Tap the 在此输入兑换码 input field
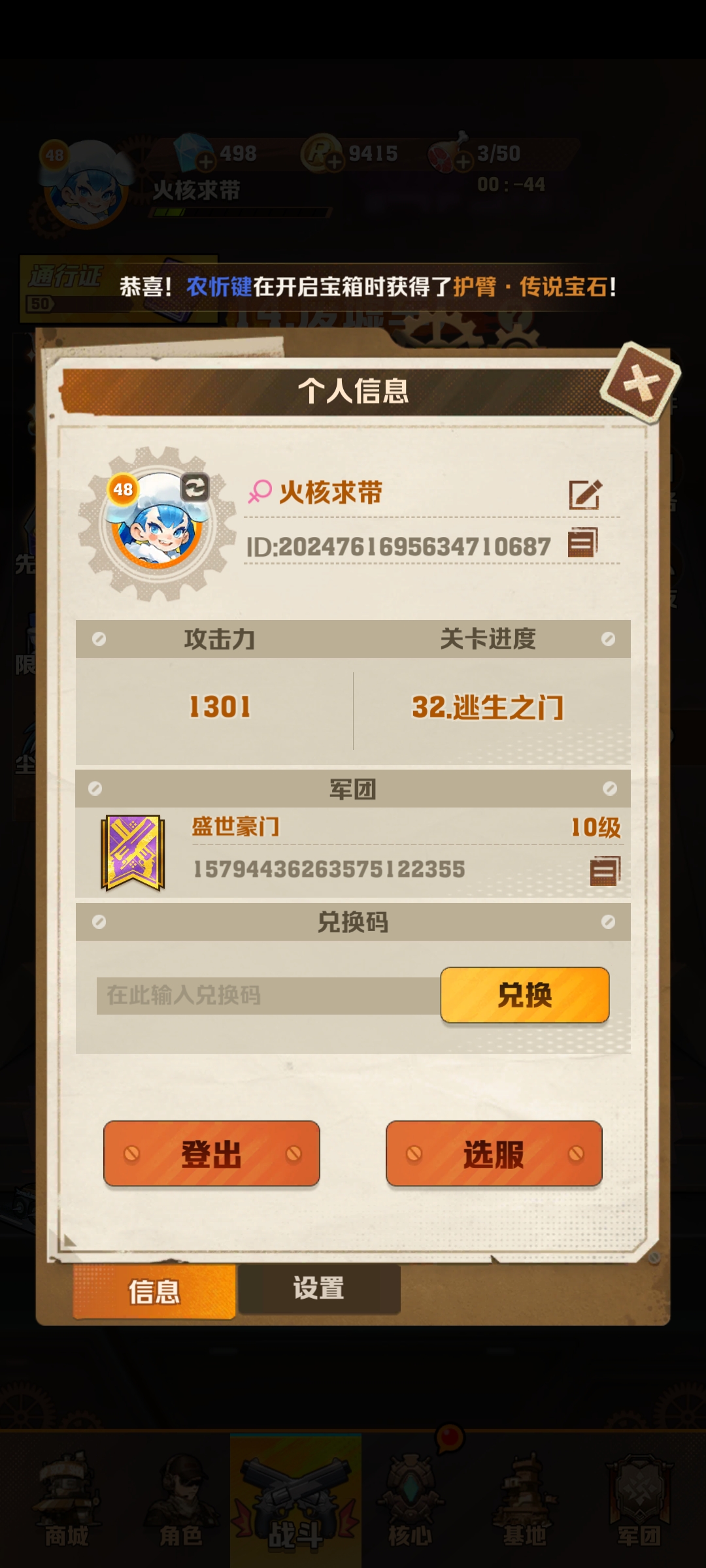706x1568 pixels. [x=268, y=996]
